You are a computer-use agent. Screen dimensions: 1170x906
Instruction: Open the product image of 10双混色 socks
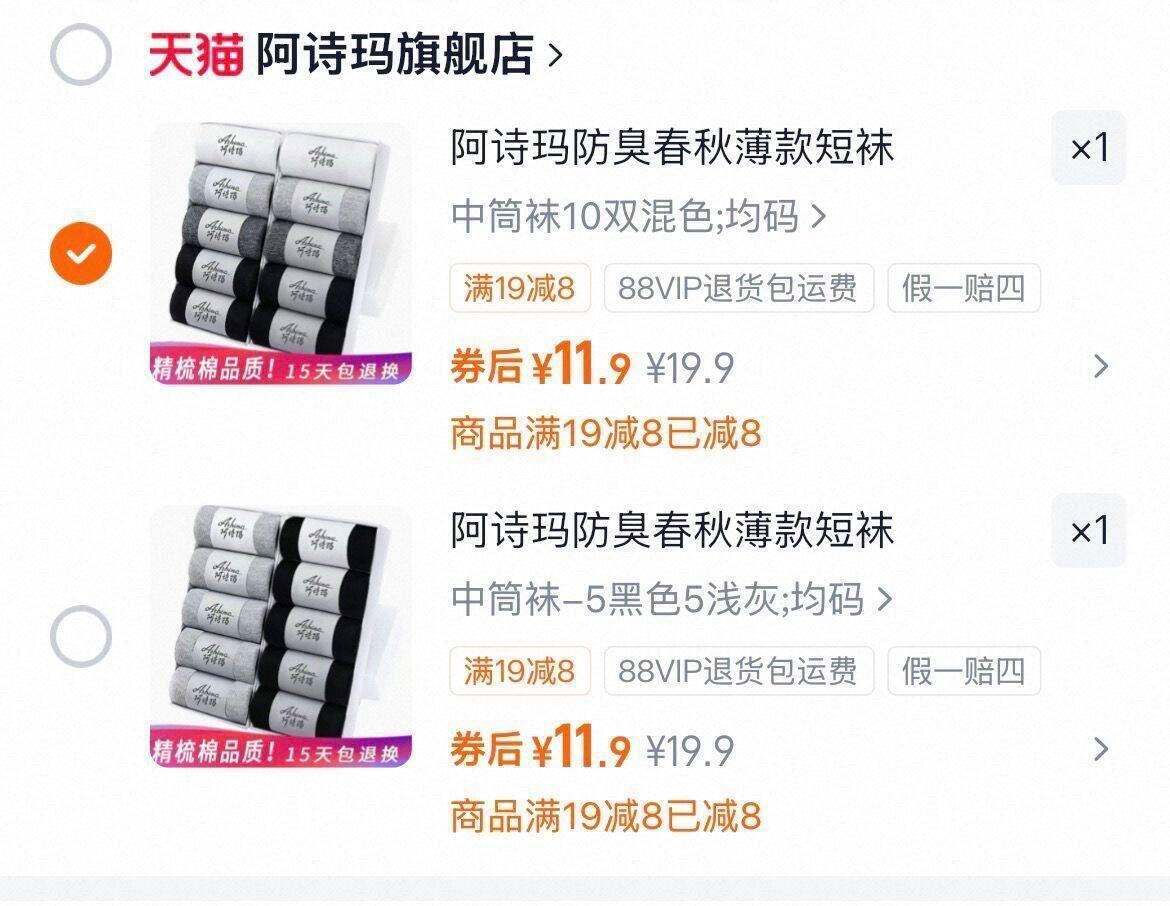281,254
